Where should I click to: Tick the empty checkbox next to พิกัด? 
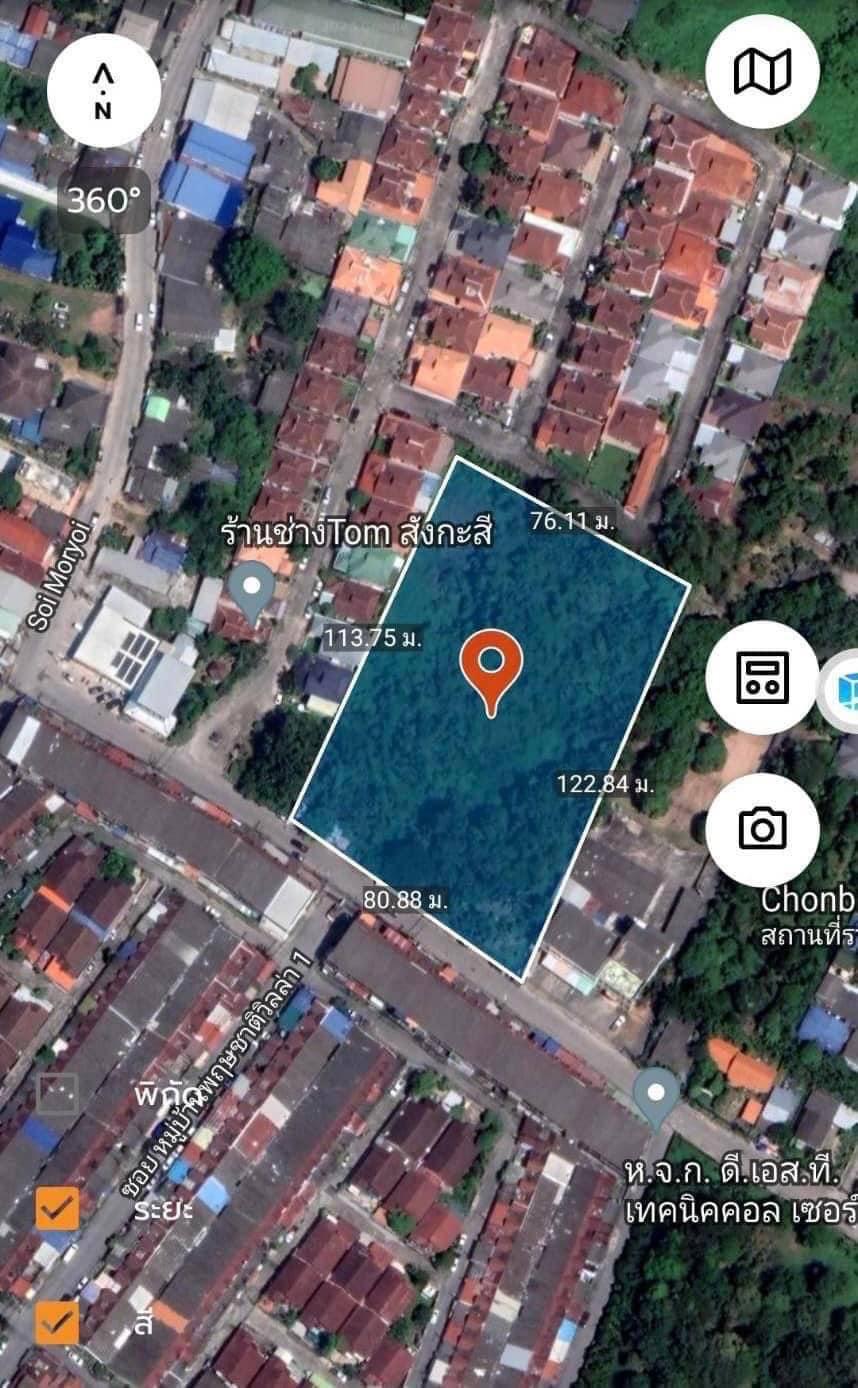[57, 1093]
